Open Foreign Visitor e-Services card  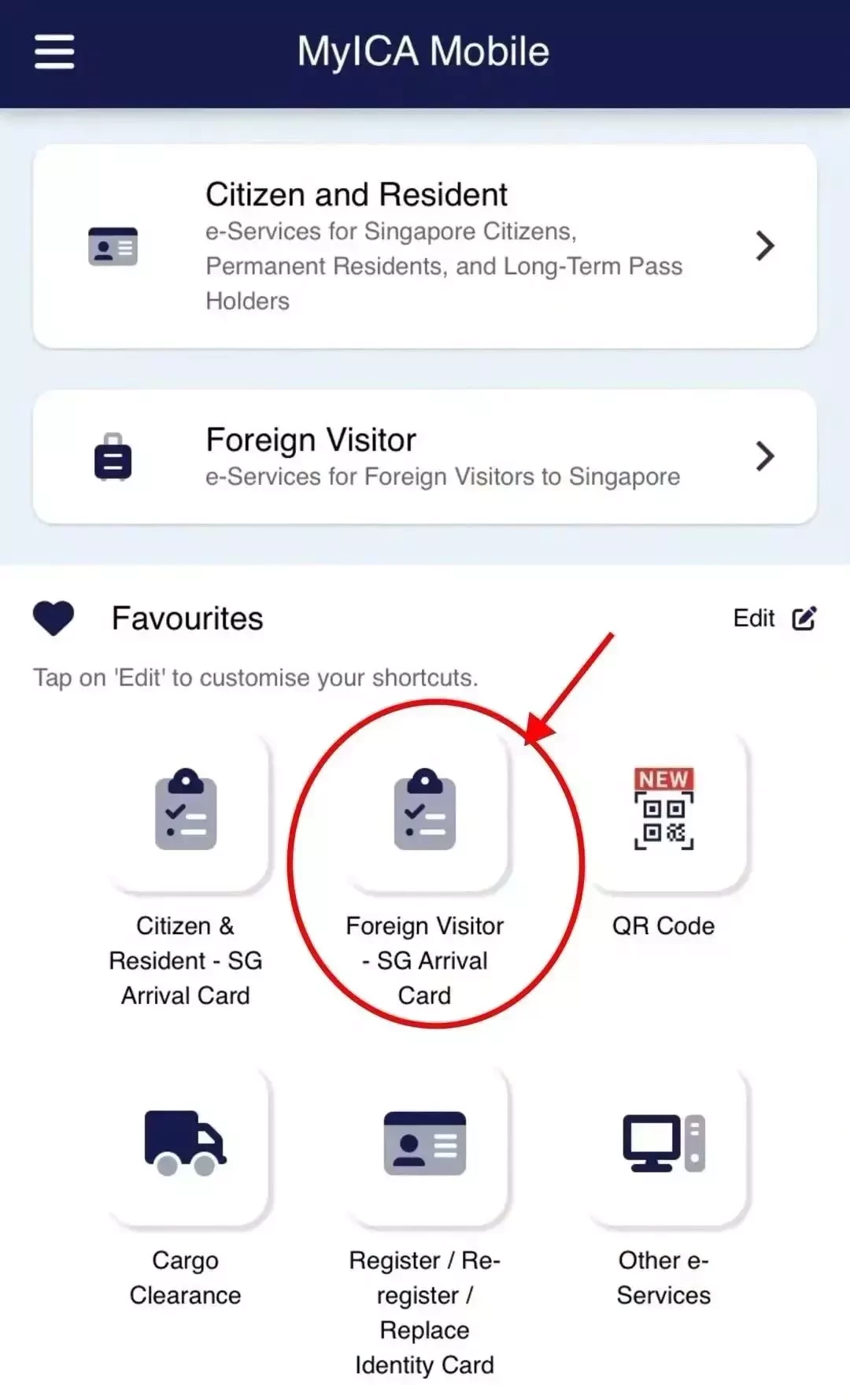[x=424, y=456]
